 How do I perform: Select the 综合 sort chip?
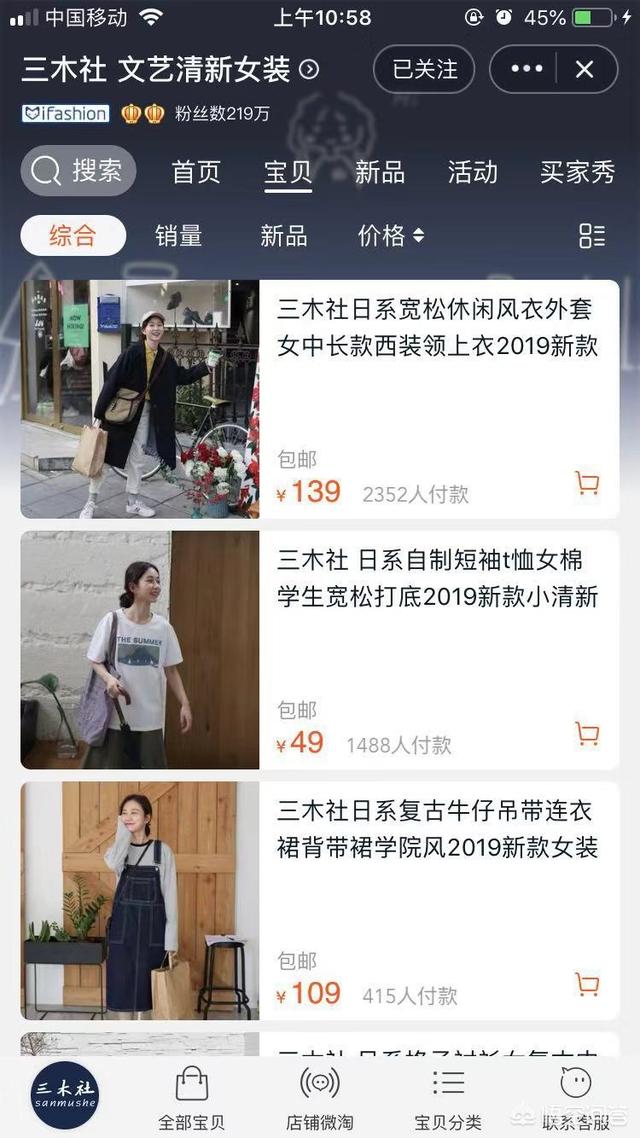pyautogui.click(x=73, y=236)
